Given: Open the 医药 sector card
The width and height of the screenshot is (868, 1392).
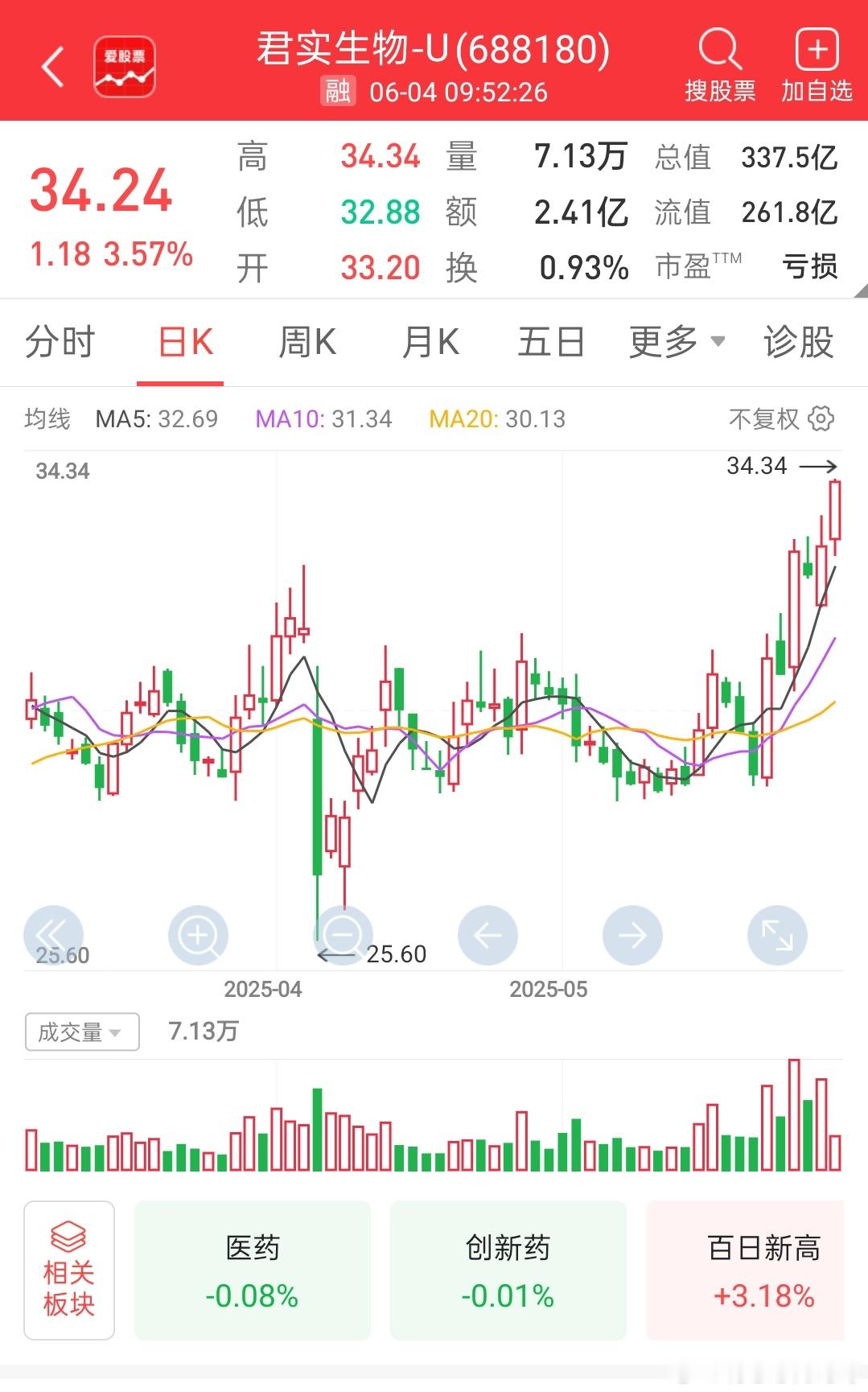Looking at the screenshot, I should [253, 1271].
